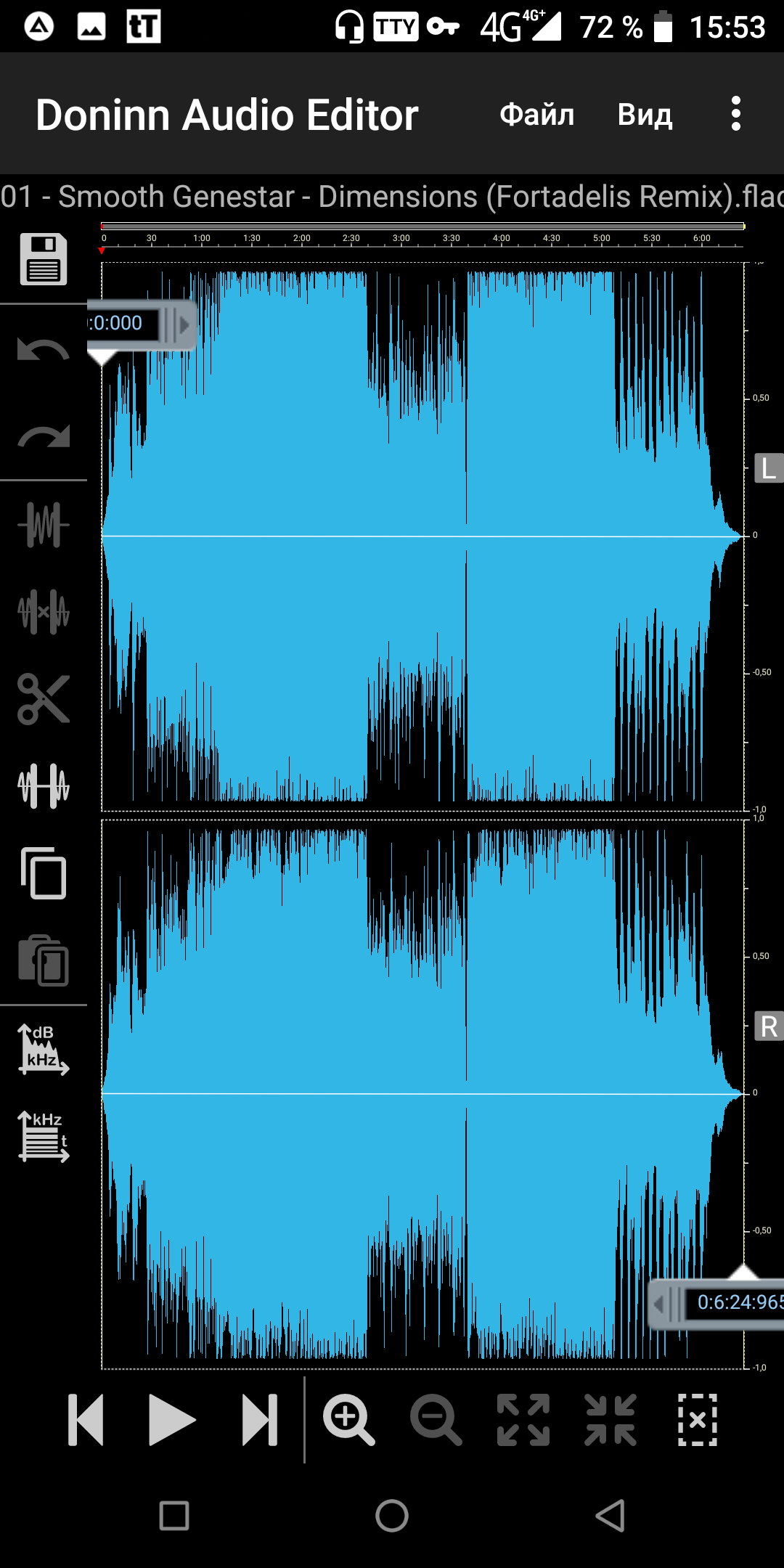Jump to the start of the track
Screen dimensions: 784x1568
86,1420
